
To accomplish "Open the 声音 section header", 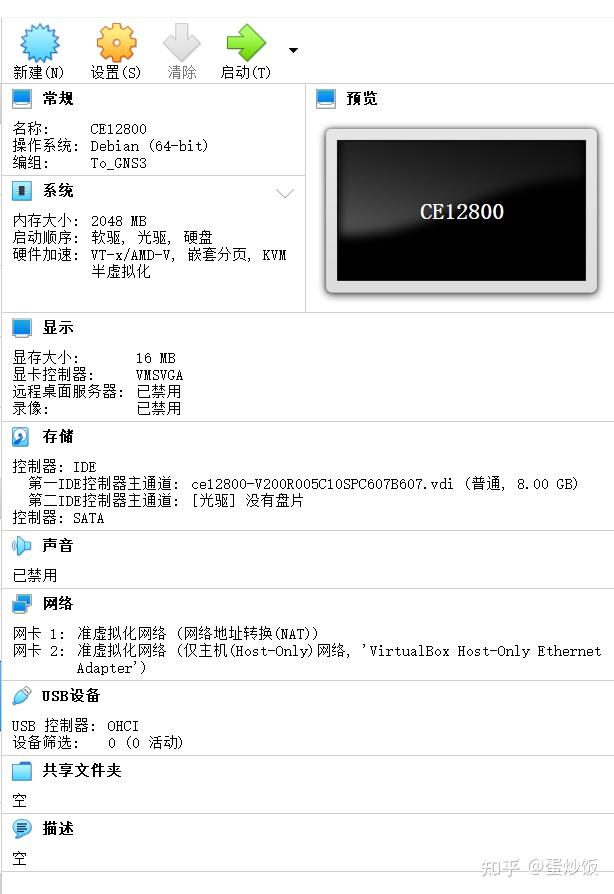I will (57, 546).
